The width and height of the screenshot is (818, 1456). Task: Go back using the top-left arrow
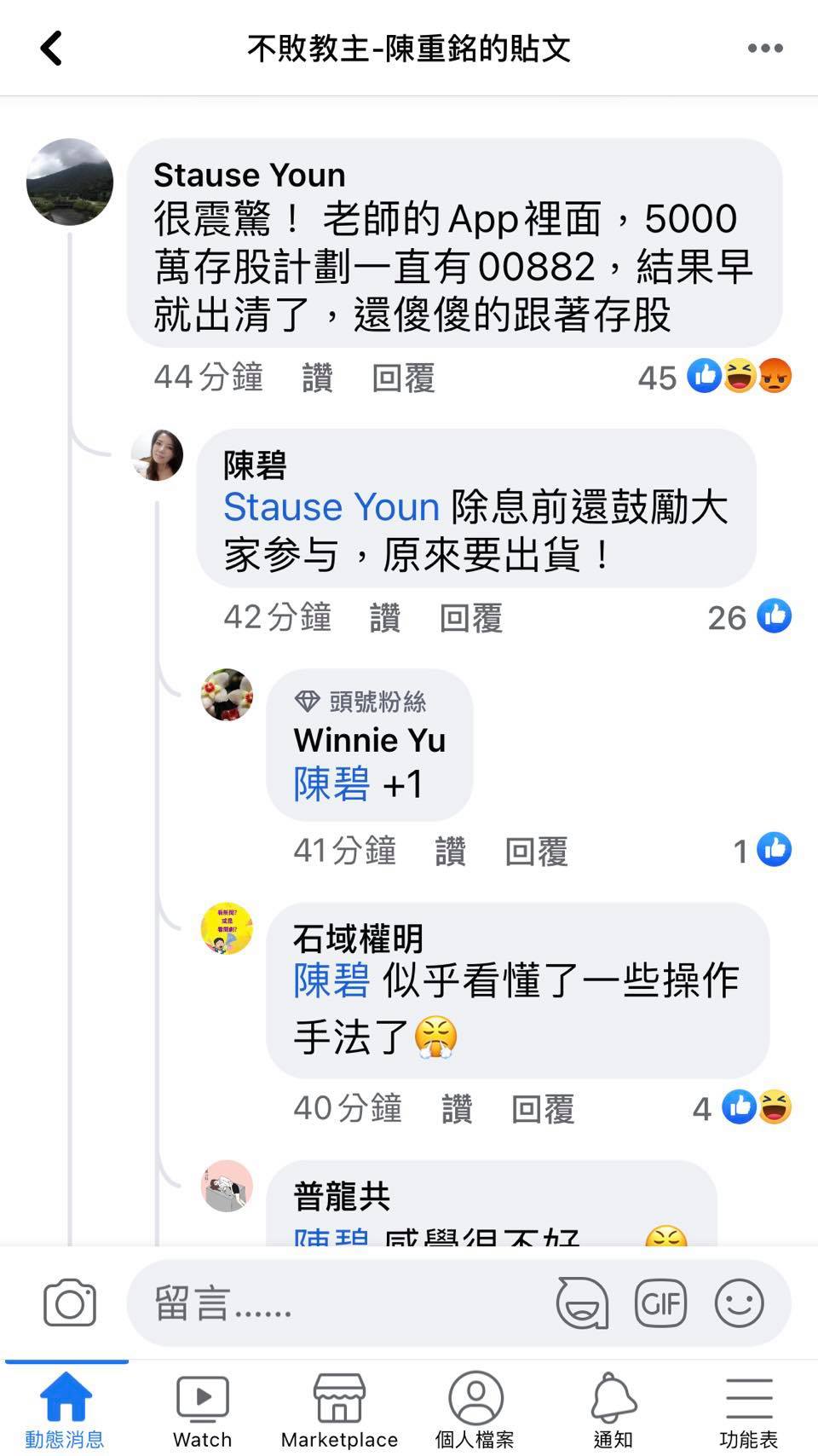[x=51, y=49]
